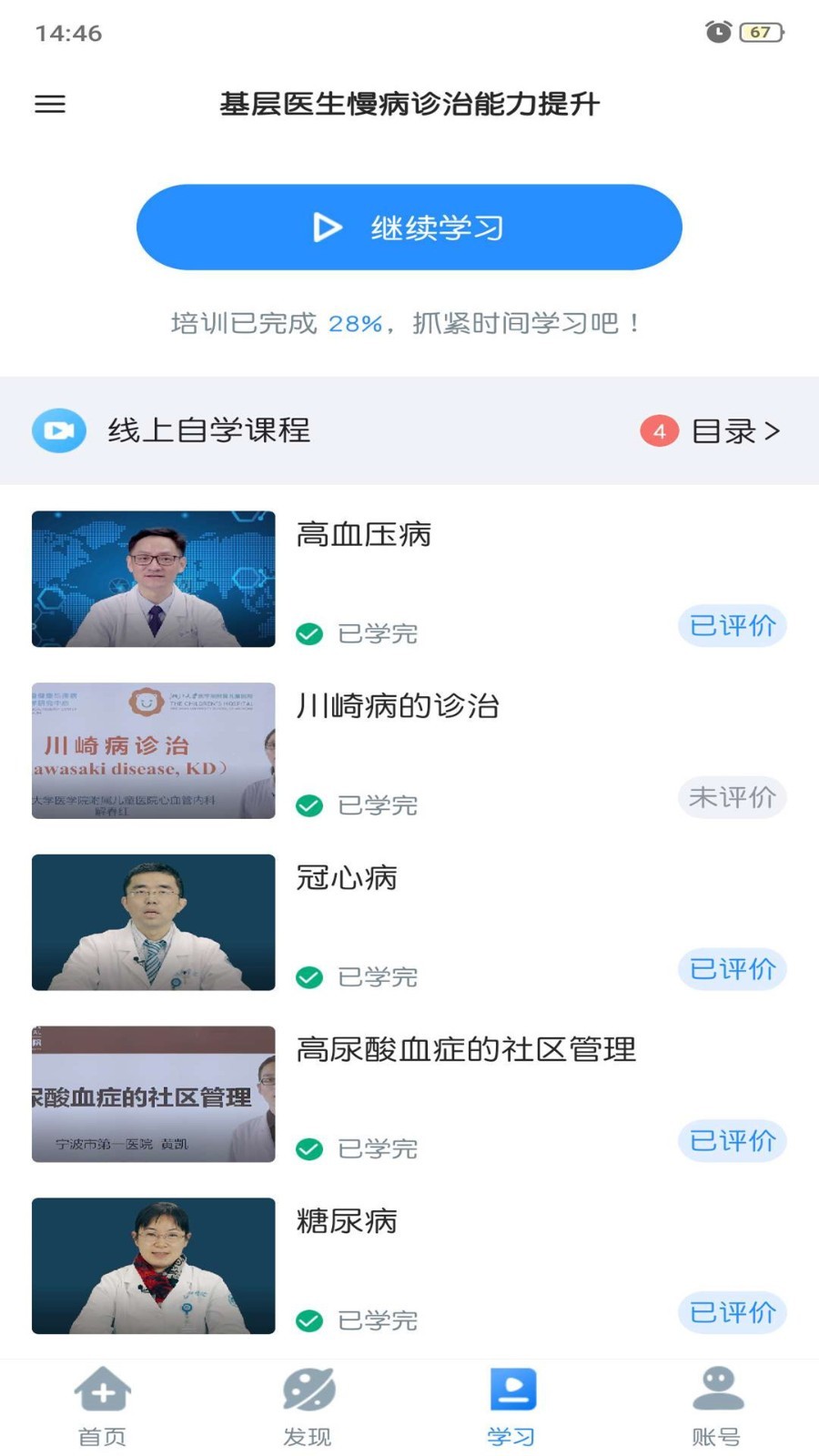This screenshot has width=819, height=1456.
Task: View 已评价 rating for 高尿酸血症的社区管理
Action: 732,1141
